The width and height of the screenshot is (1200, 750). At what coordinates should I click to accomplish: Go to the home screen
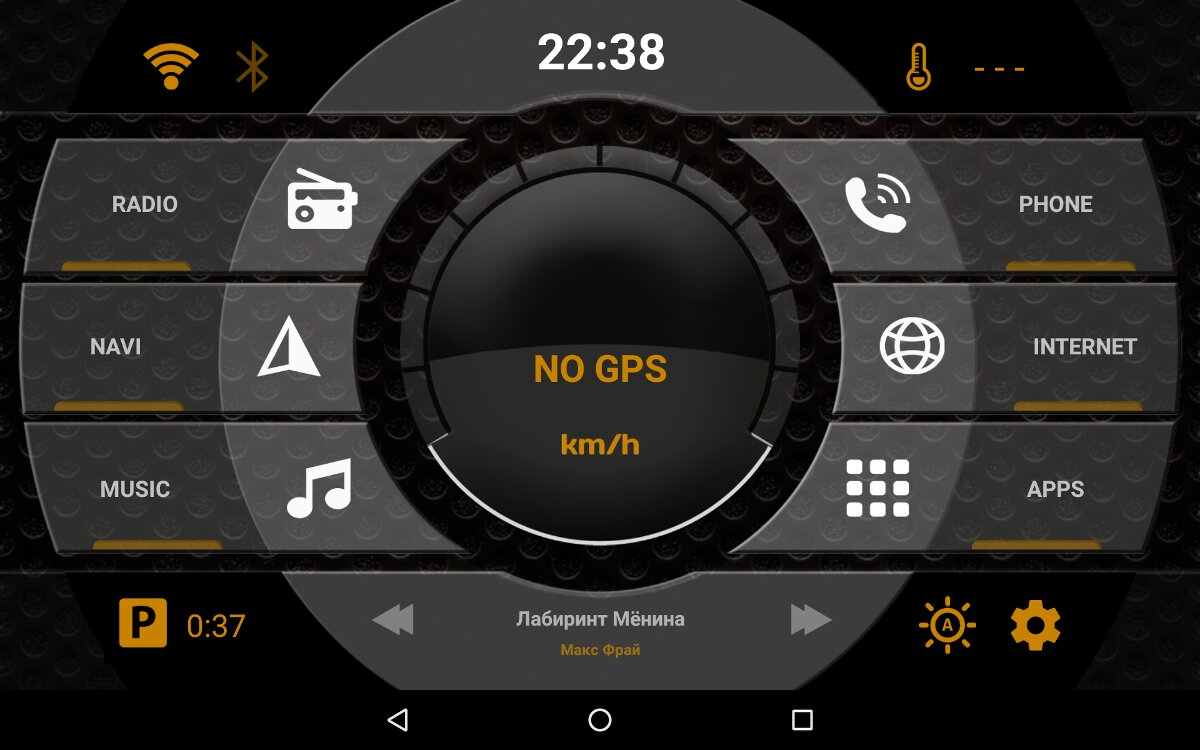[600, 720]
